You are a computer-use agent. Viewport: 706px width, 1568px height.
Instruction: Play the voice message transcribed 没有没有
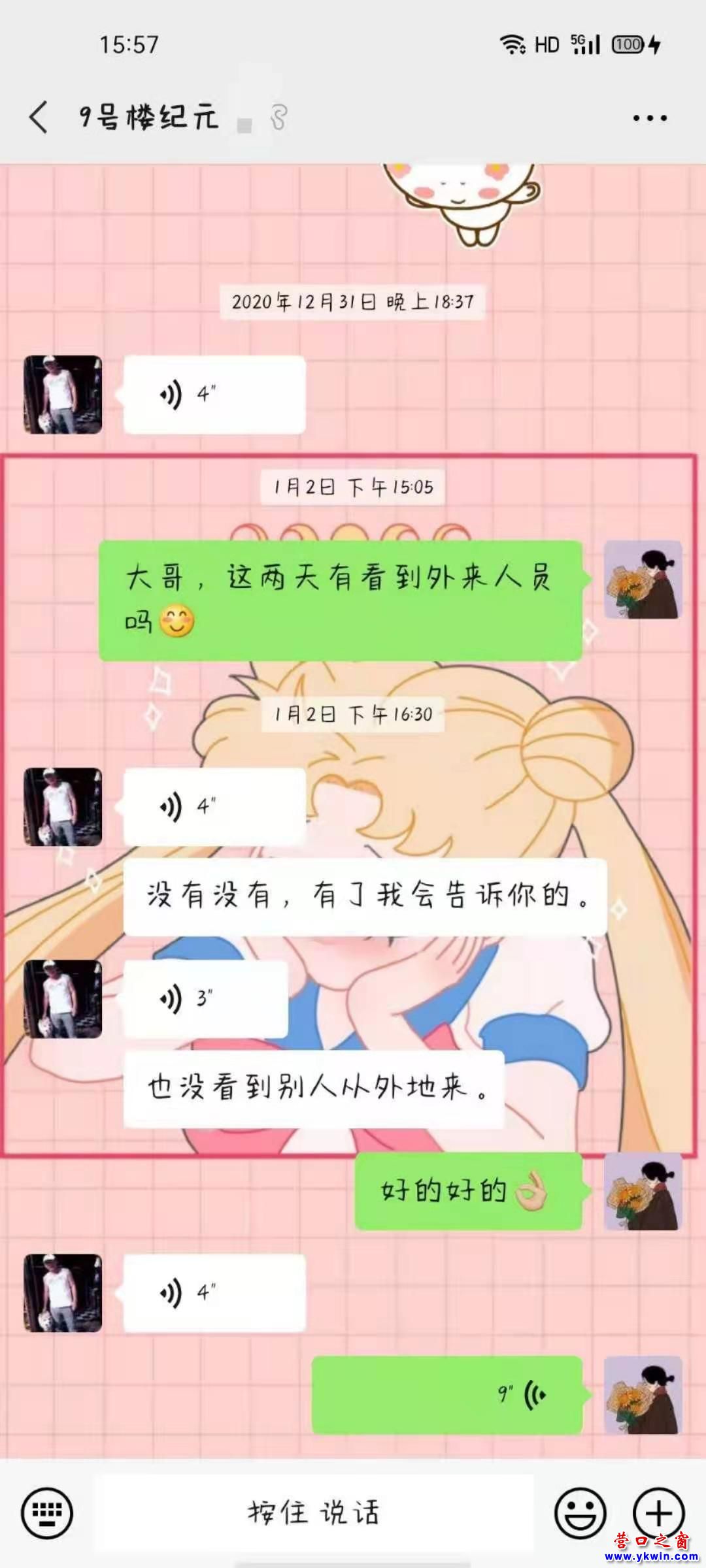coord(214,807)
